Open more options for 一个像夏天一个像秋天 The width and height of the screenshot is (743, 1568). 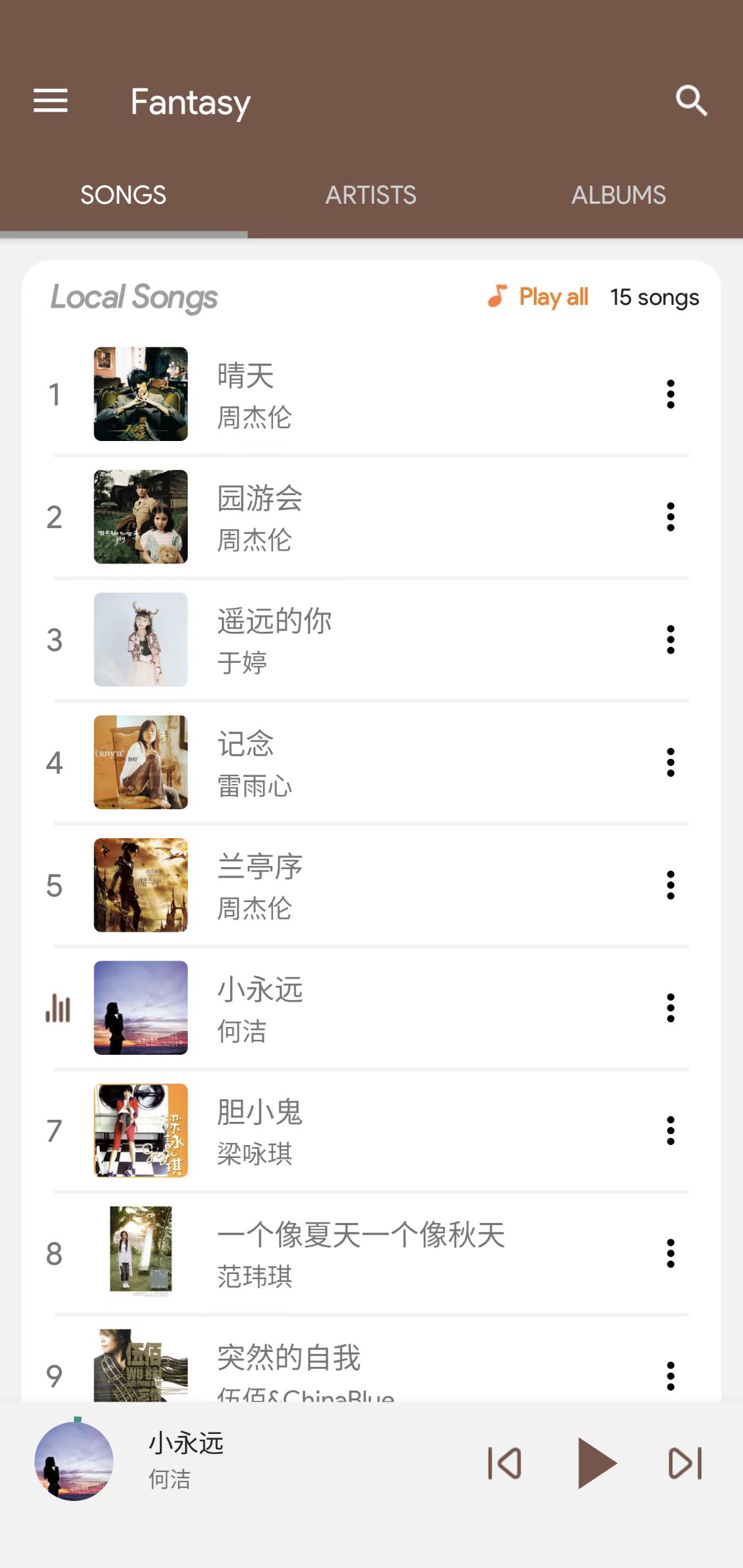(x=671, y=1253)
